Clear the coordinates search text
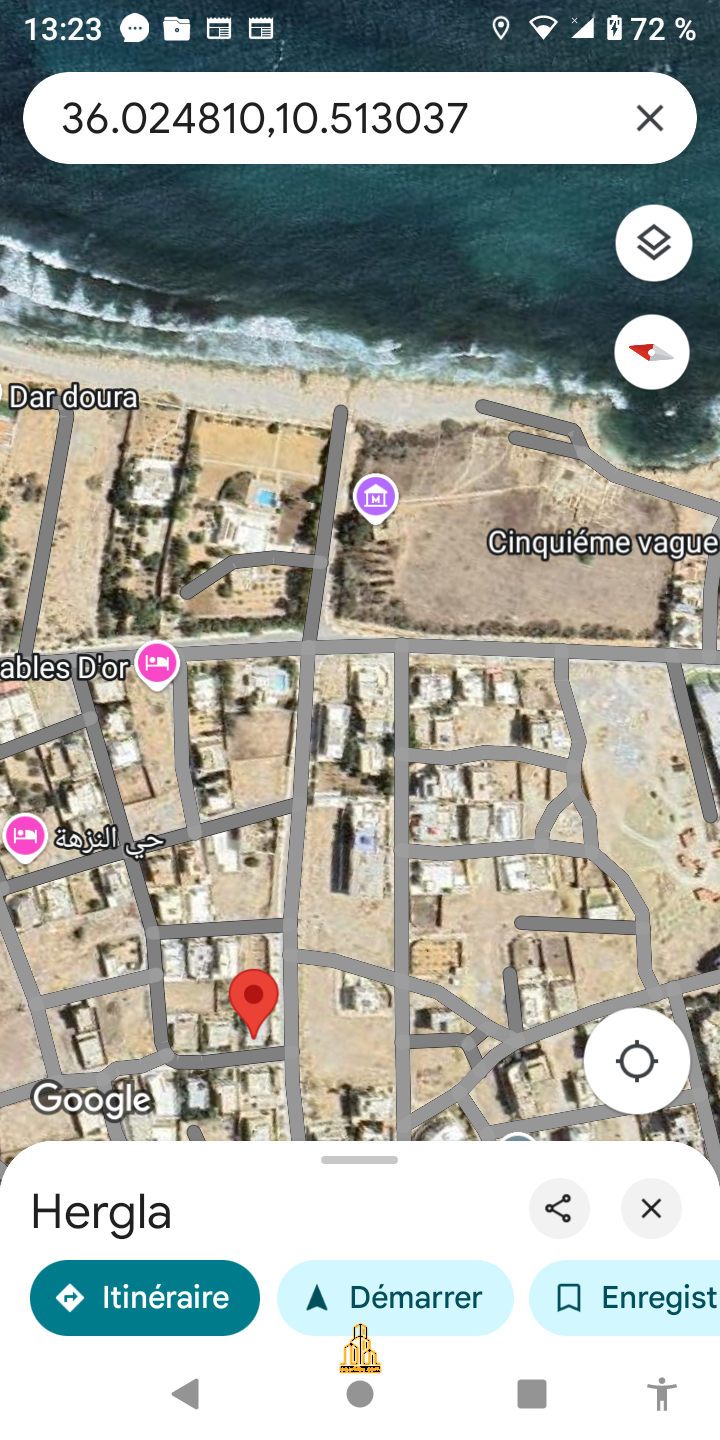 (650, 118)
